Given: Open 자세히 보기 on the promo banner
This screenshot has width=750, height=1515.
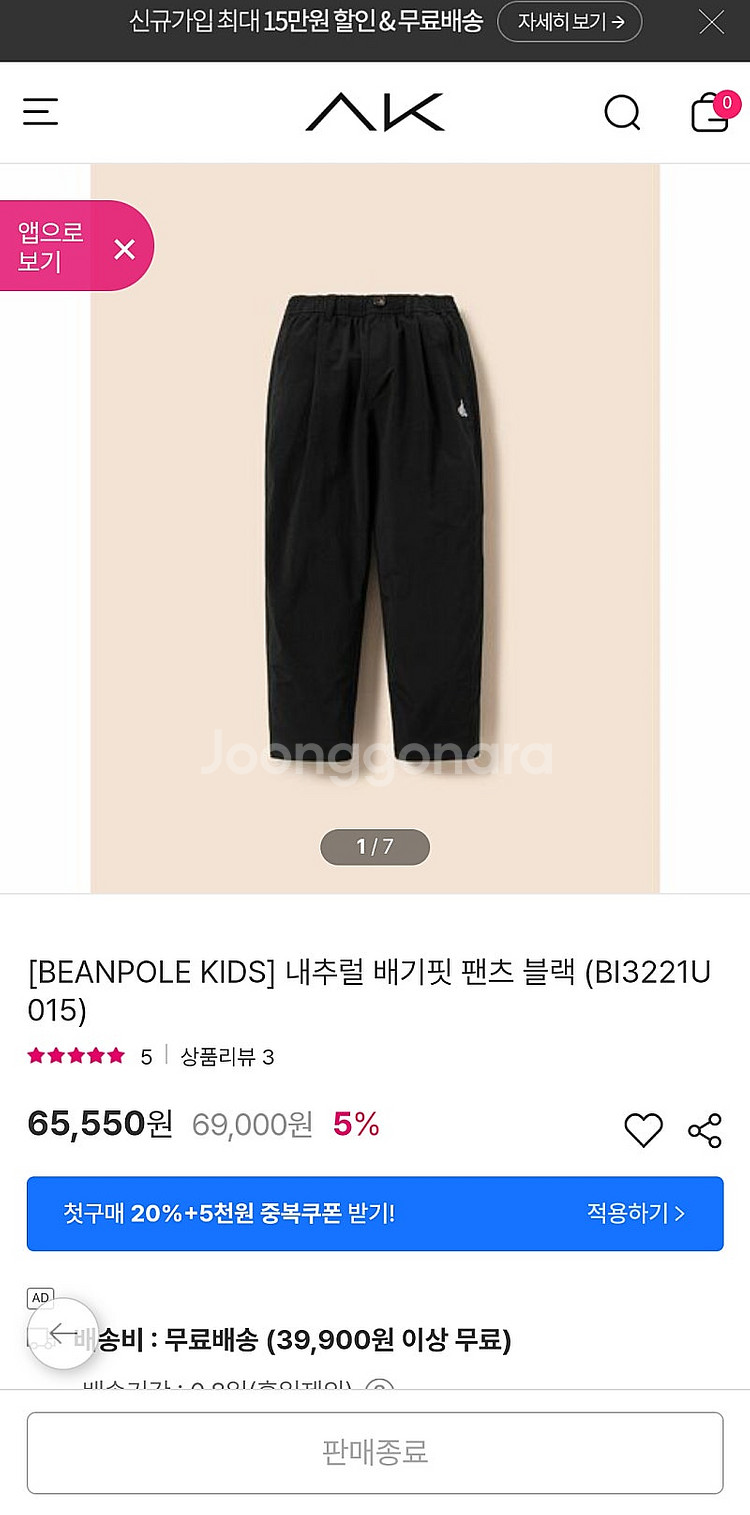Looking at the screenshot, I should tap(570, 21).
